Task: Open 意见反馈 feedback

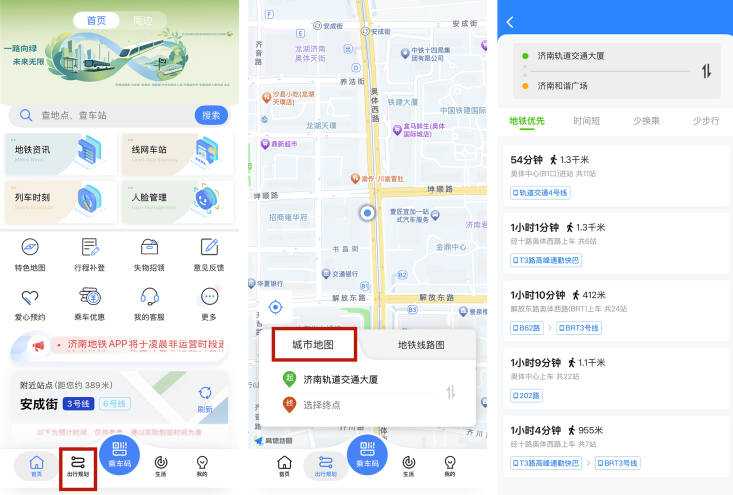Action: tap(209, 255)
